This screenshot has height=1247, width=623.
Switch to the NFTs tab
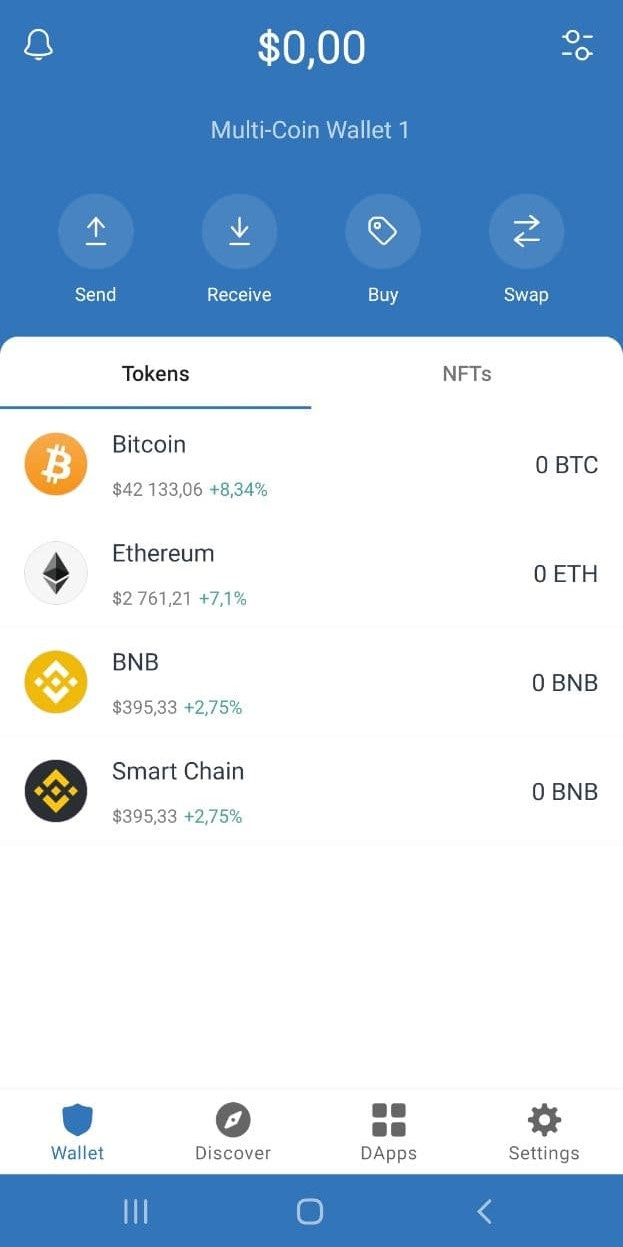pyautogui.click(x=467, y=374)
